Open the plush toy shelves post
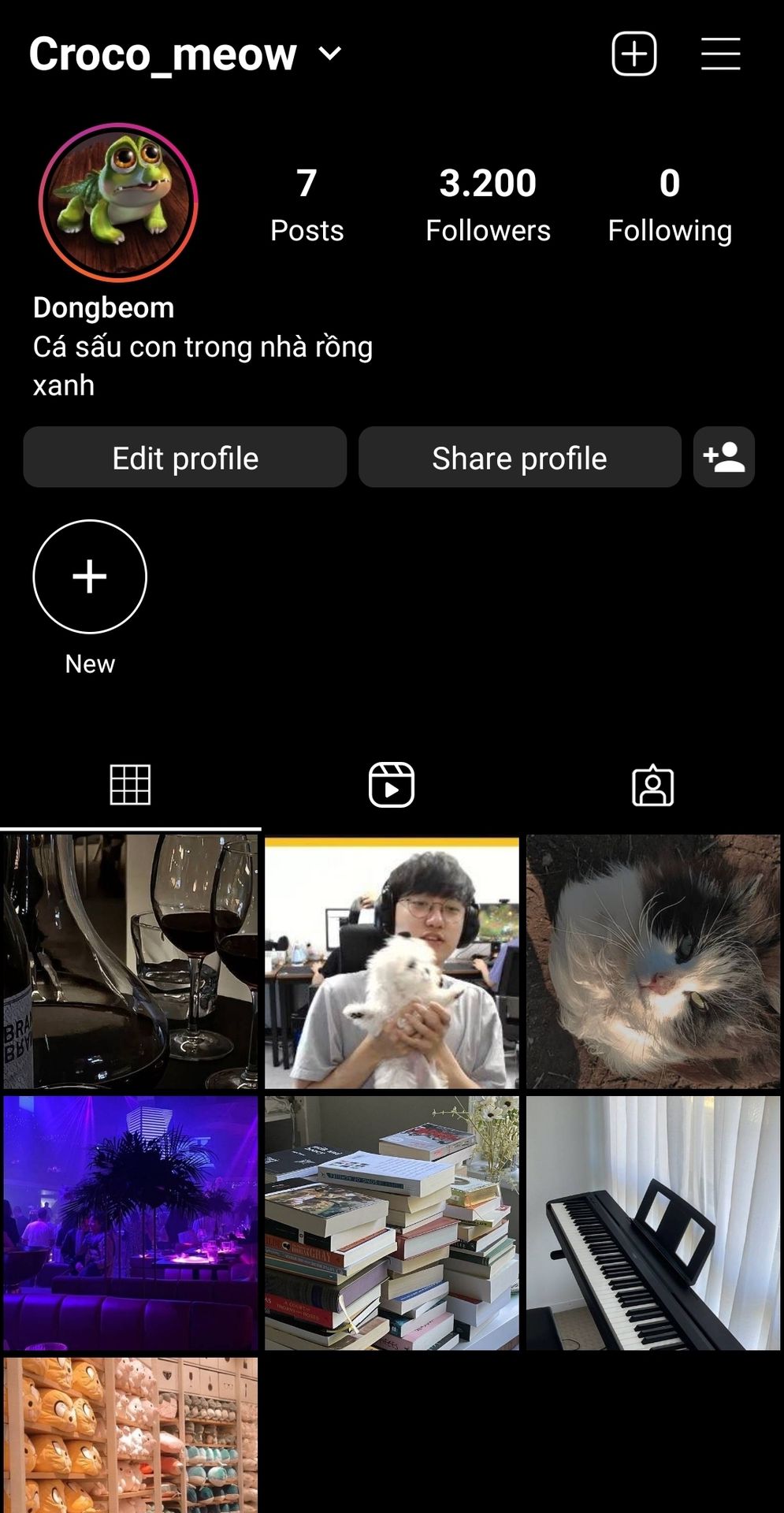Screen dimensions: 784x1513 coord(130,1436)
